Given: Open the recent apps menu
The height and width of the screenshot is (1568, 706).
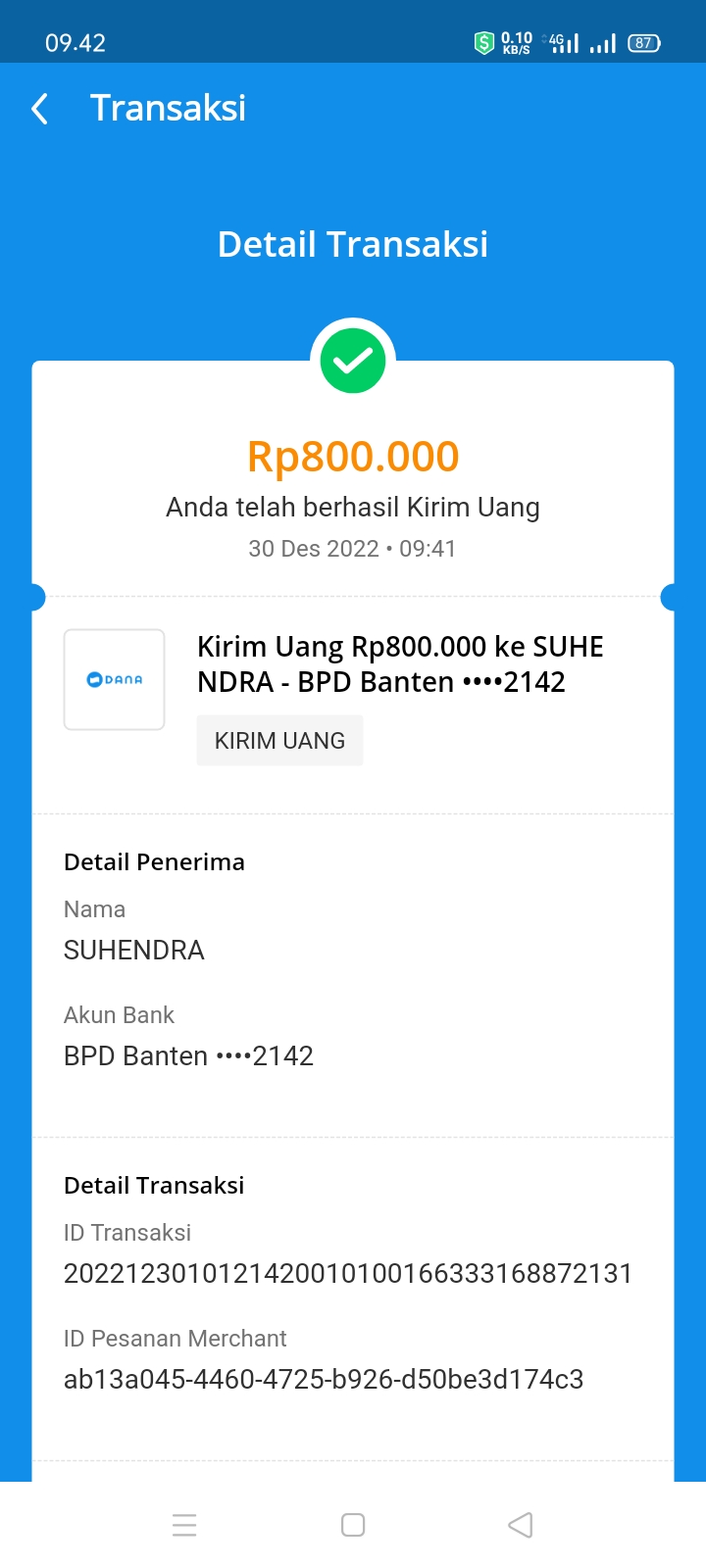Looking at the screenshot, I should tap(184, 1525).
